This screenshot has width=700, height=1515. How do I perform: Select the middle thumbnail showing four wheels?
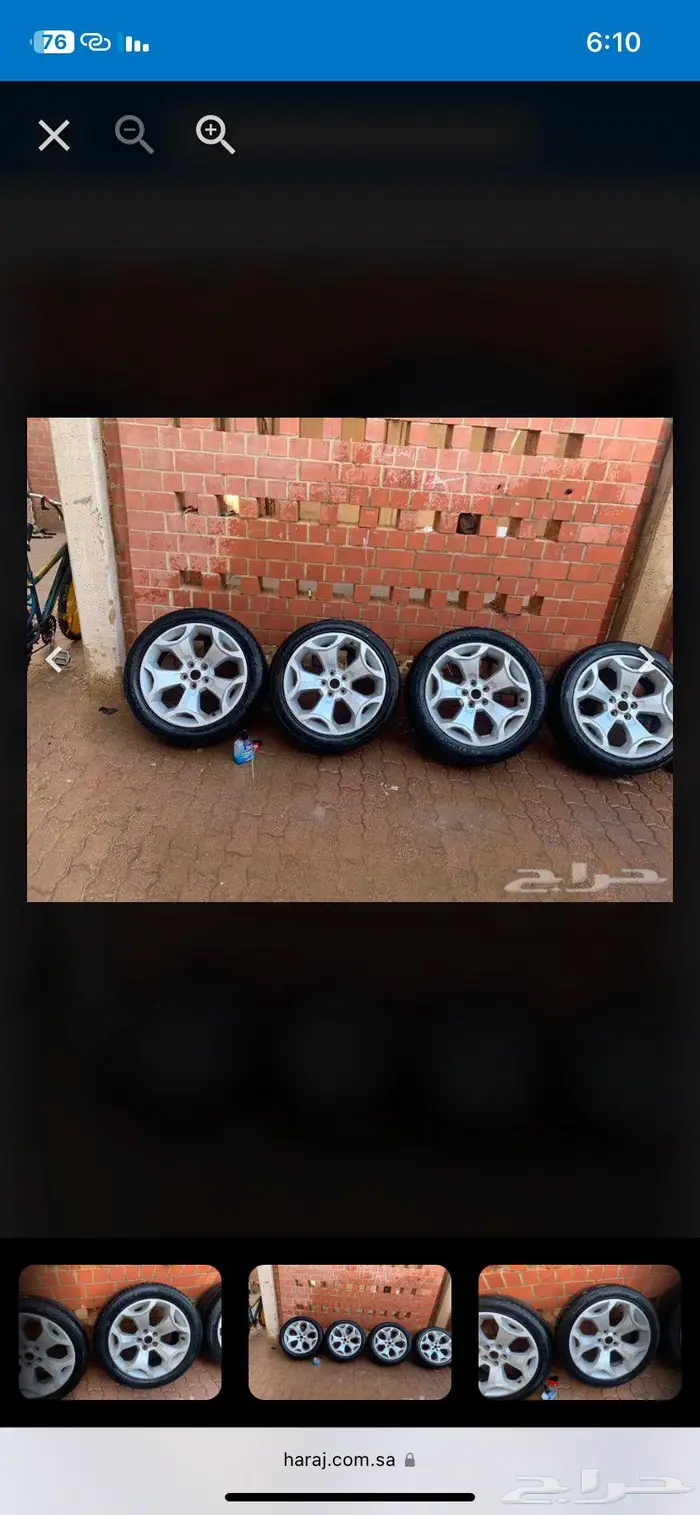(350, 1331)
